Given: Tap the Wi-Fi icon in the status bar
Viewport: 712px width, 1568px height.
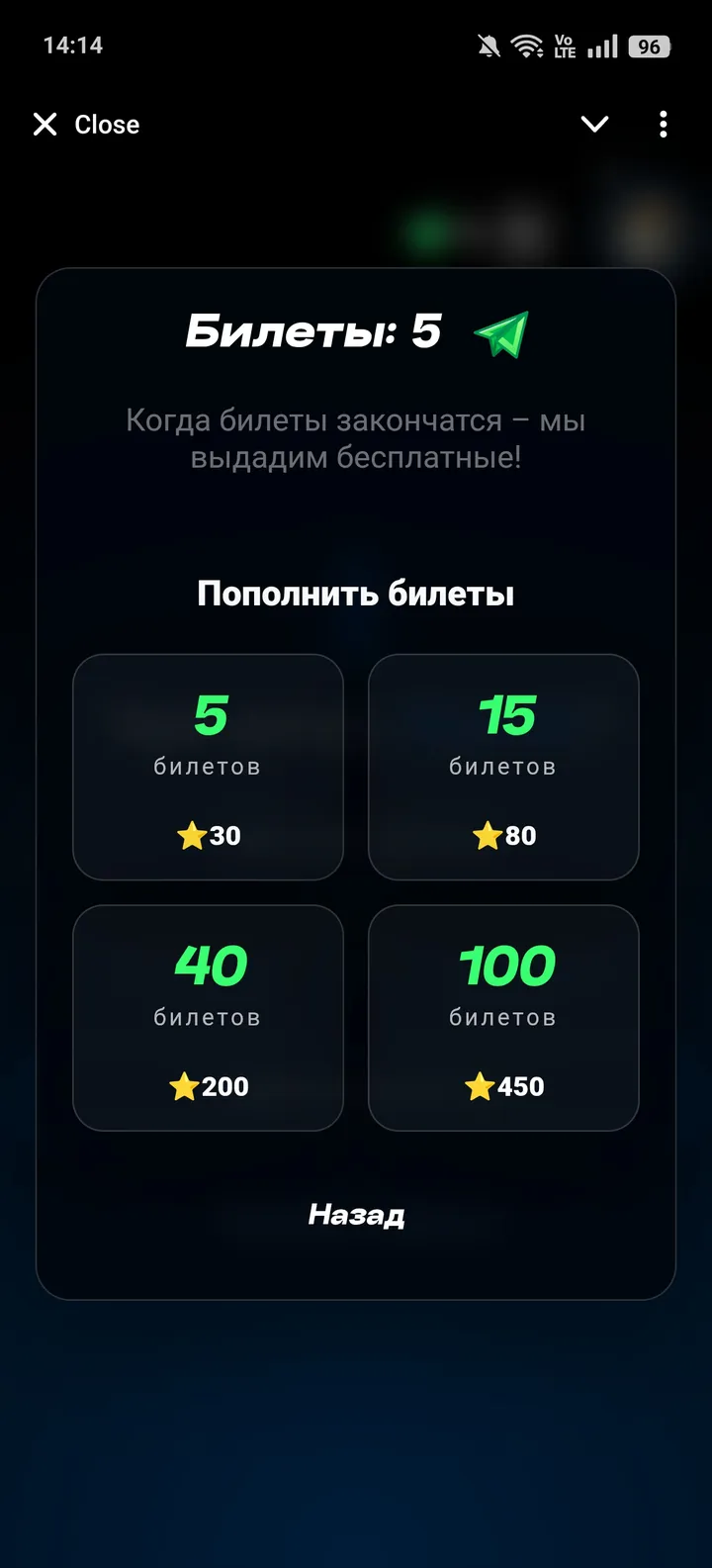Looking at the screenshot, I should point(525,45).
